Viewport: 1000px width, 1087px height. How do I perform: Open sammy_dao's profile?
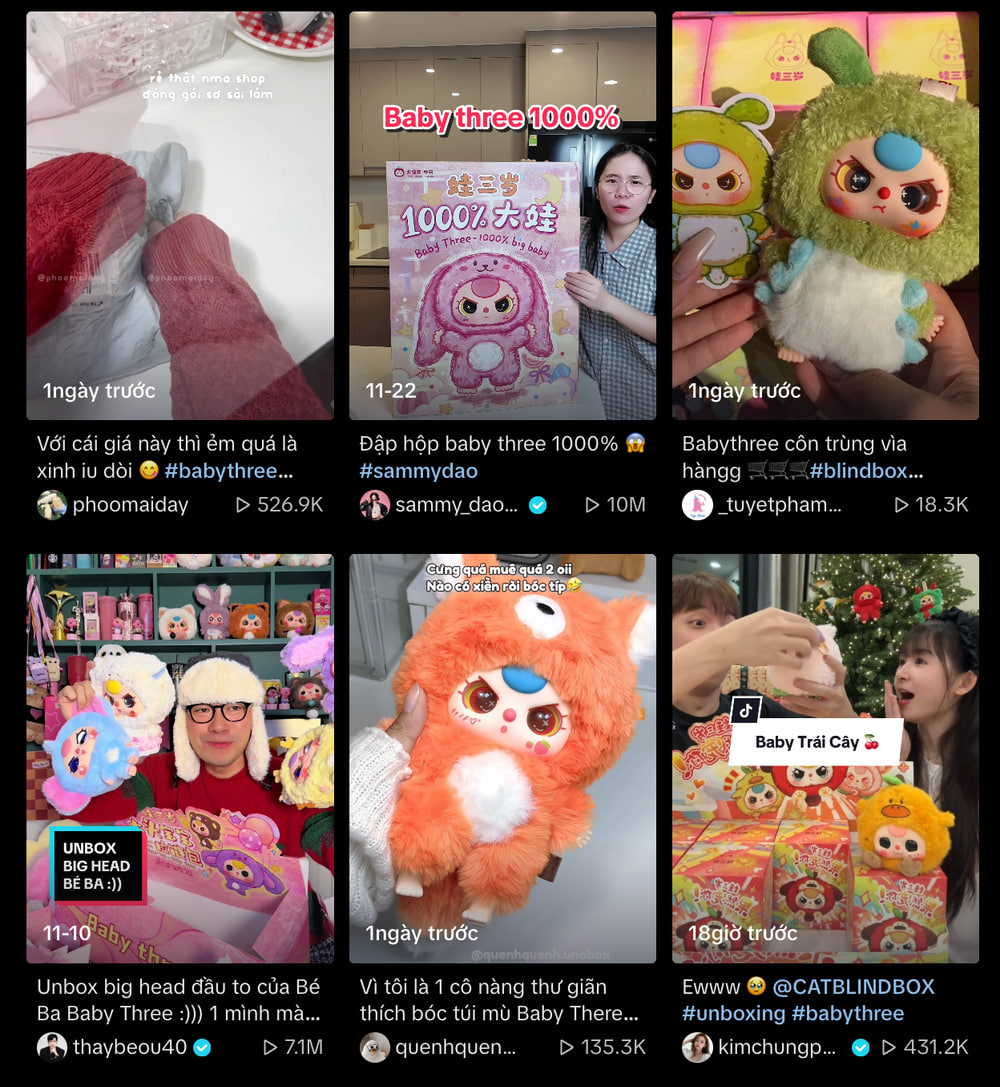coord(456,505)
